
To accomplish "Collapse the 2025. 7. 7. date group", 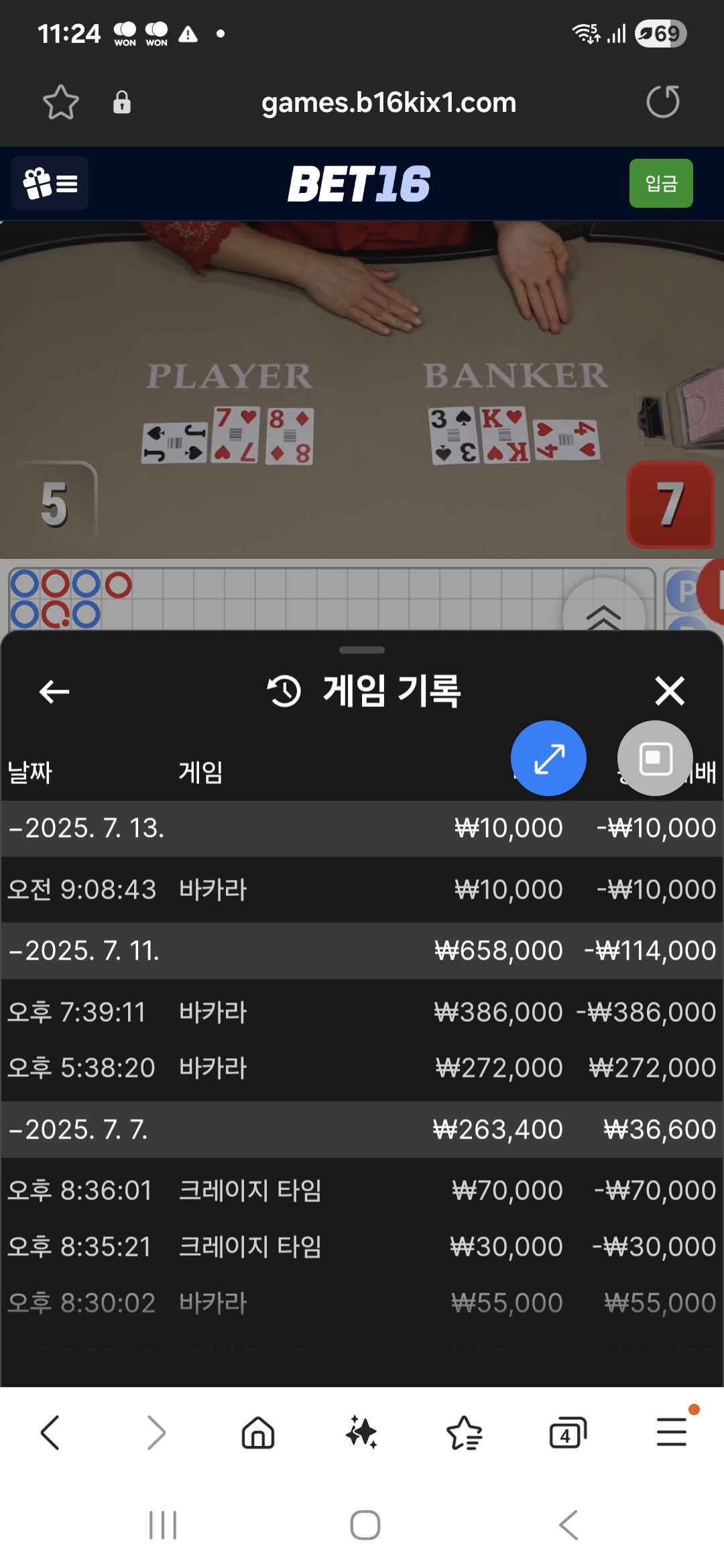I will point(79,1130).
